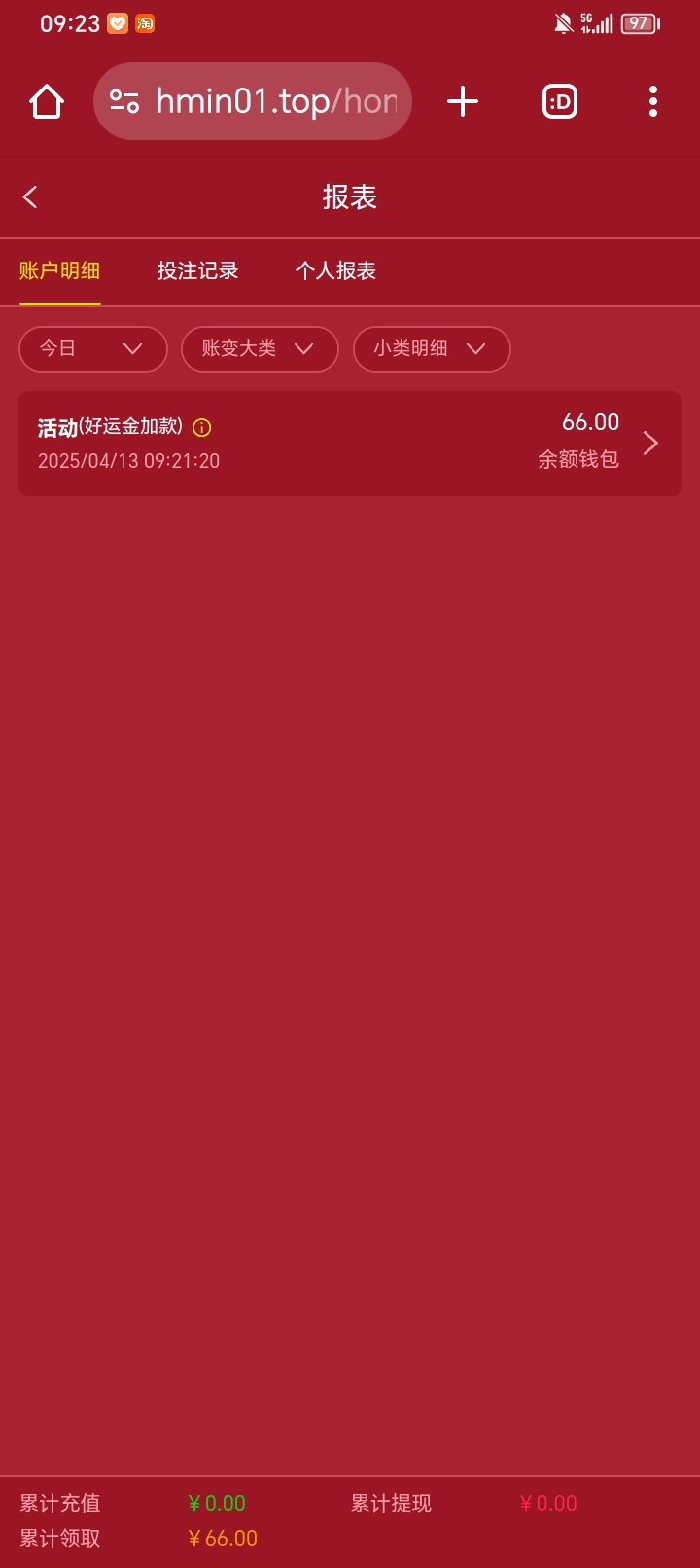The width and height of the screenshot is (700, 1568).
Task: Switch to the 个人报表 tab
Action: (x=335, y=270)
